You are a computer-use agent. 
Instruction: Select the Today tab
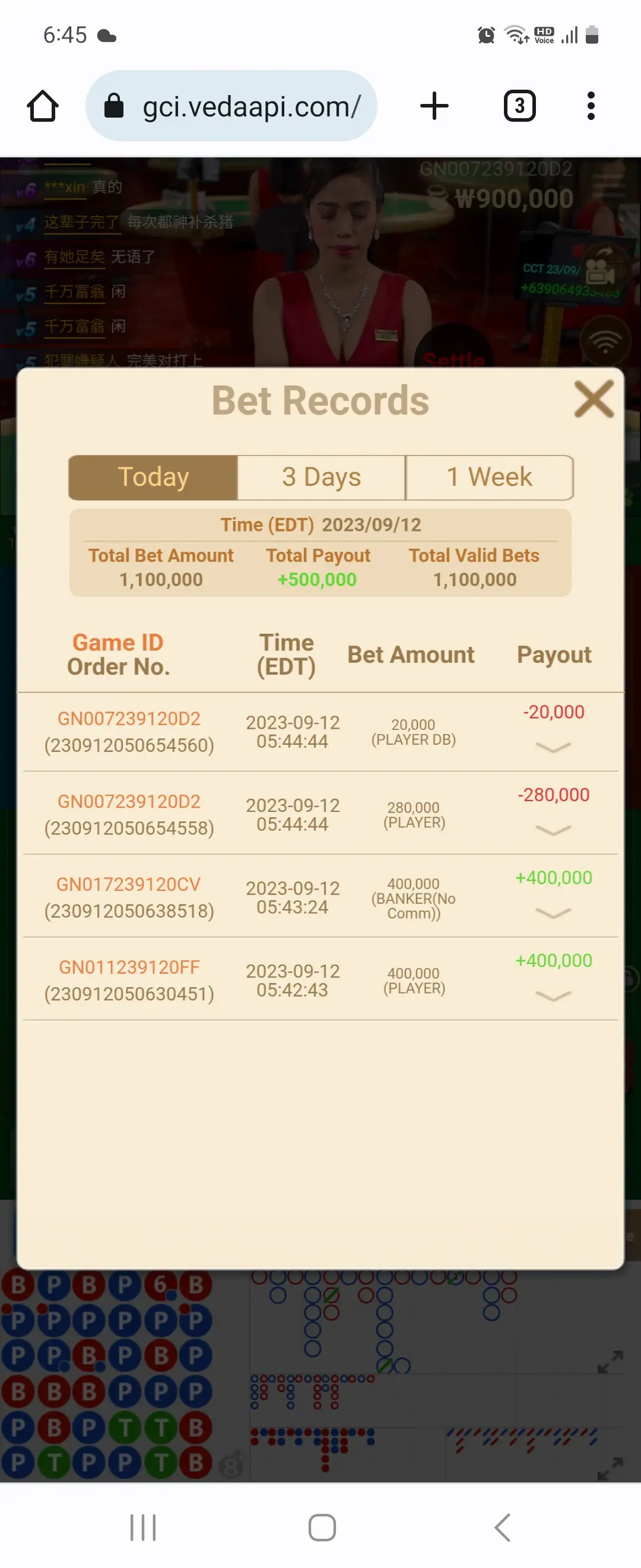pyautogui.click(x=153, y=477)
